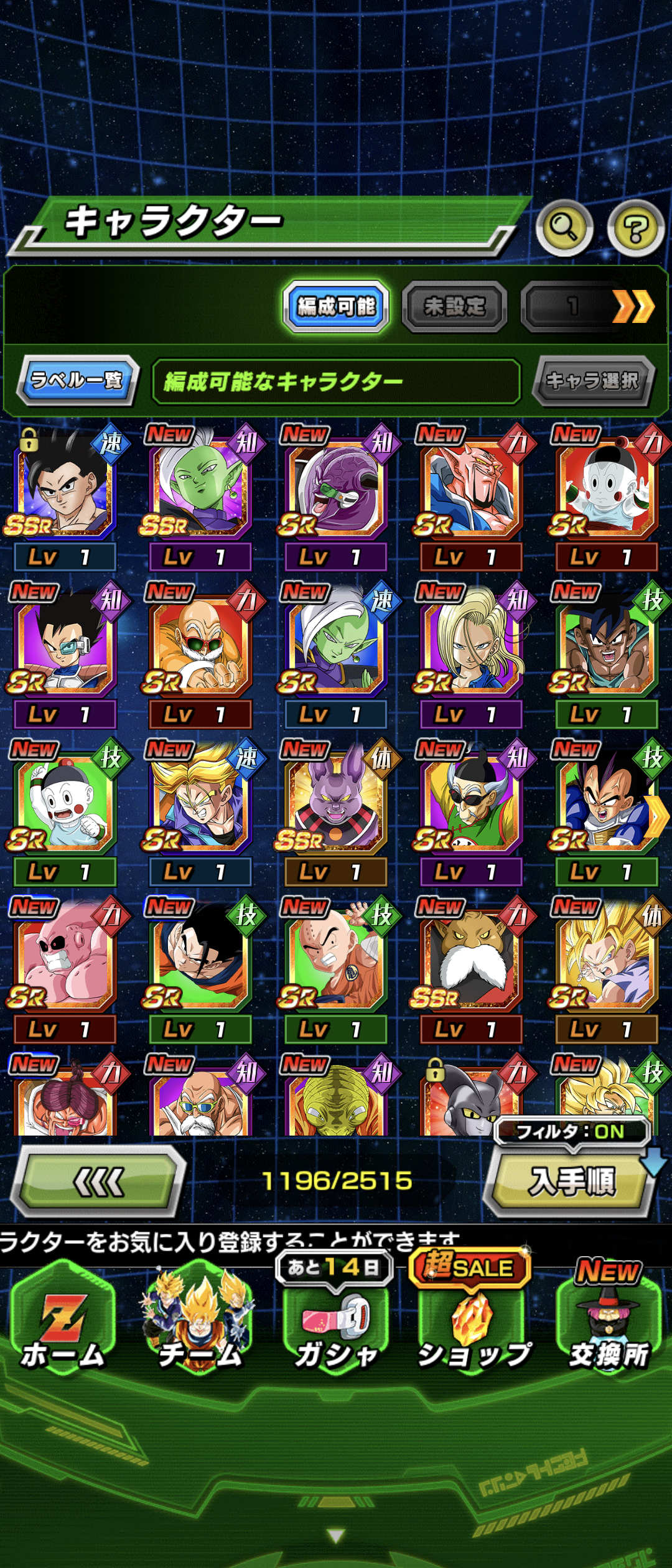672x1568 pixels.
Task: Open the question mark help
Action: pyautogui.click(x=635, y=228)
